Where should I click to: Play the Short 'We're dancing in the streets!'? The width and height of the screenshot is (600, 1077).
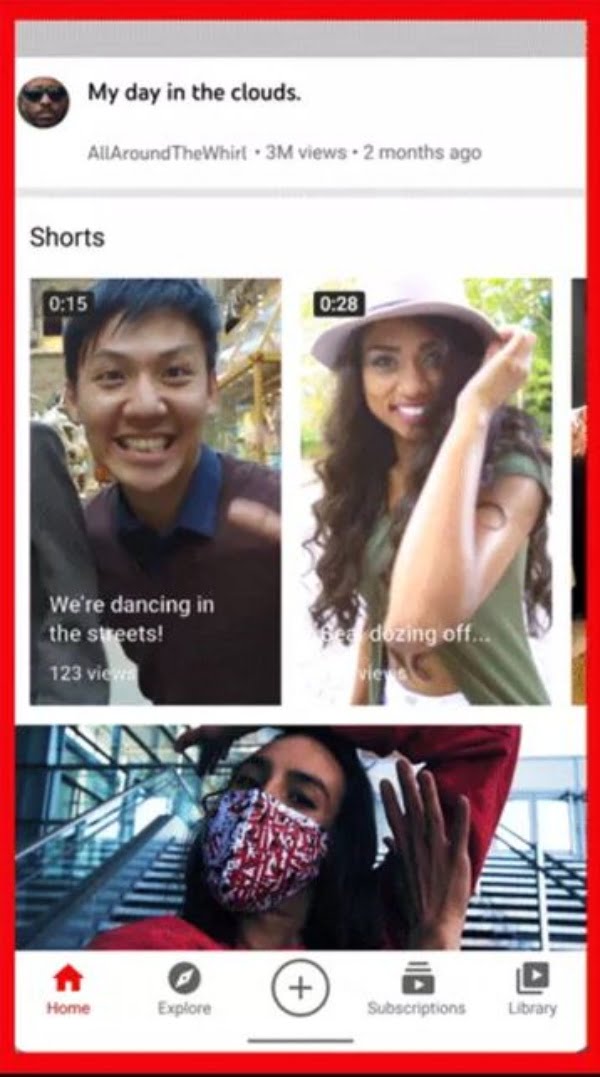click(155, 490)
